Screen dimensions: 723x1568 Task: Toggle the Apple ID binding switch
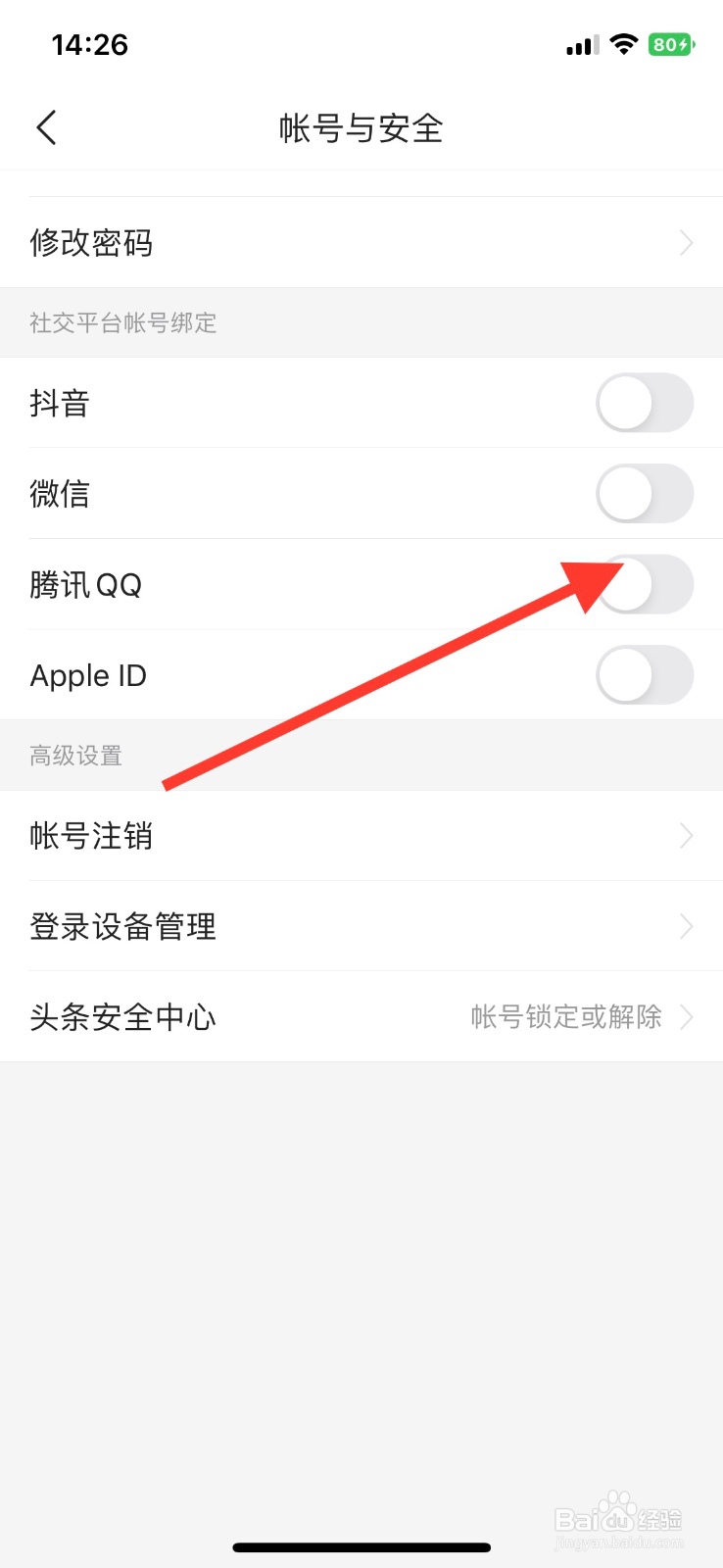coord(645,674)
